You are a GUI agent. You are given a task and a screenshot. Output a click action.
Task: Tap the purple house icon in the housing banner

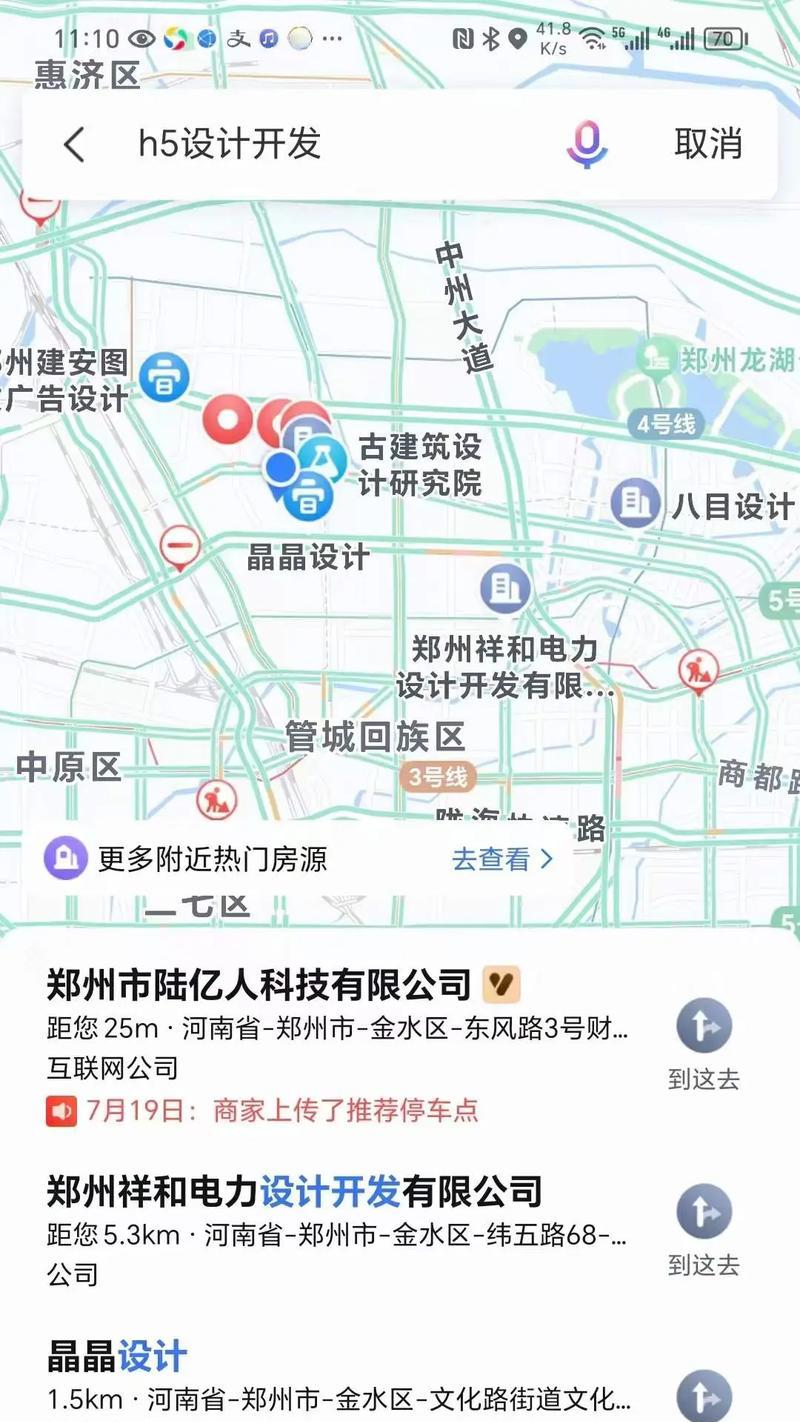click(64, 858)
